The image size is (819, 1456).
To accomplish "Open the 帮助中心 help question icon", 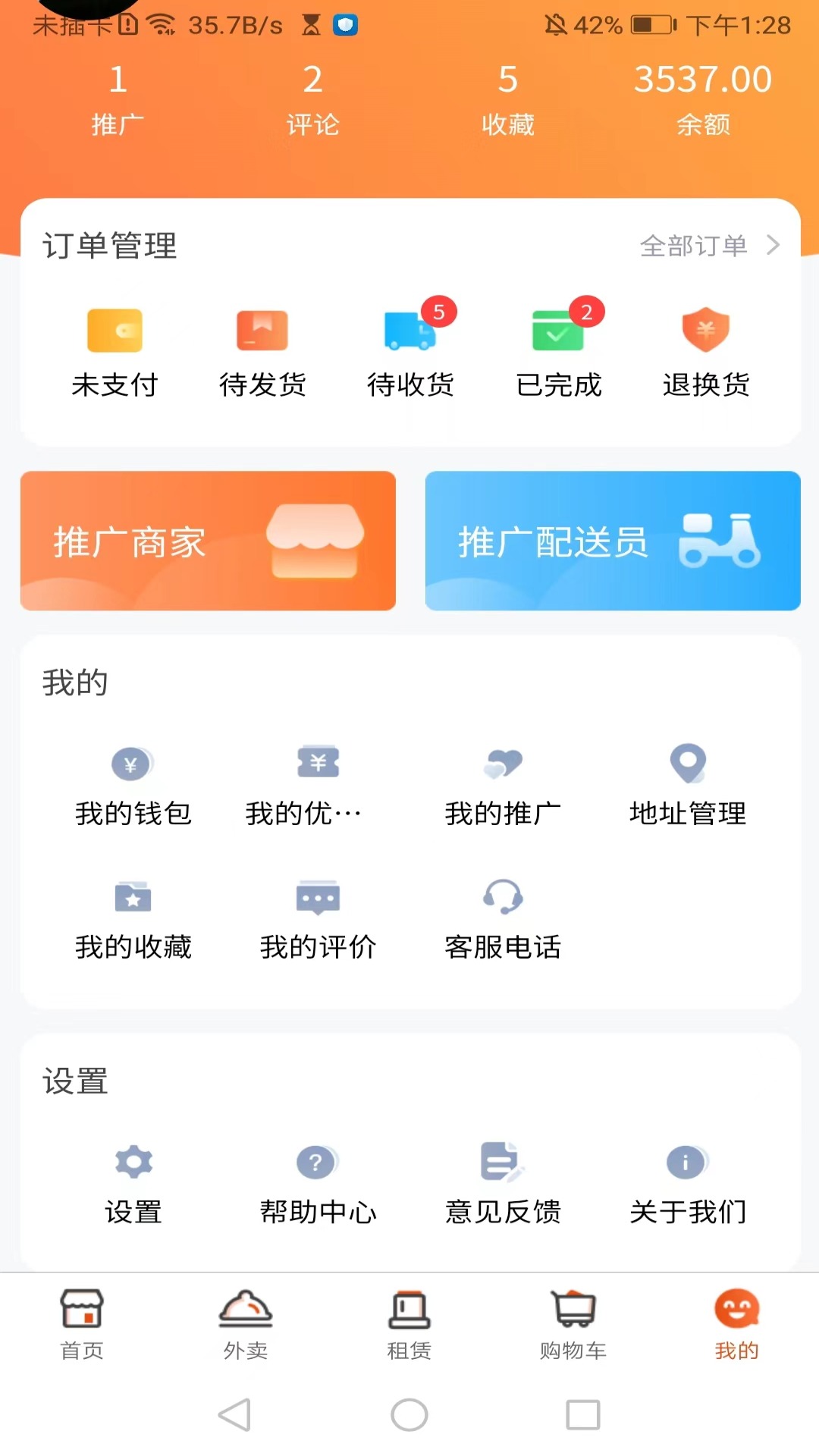I will coord(316,1163).
